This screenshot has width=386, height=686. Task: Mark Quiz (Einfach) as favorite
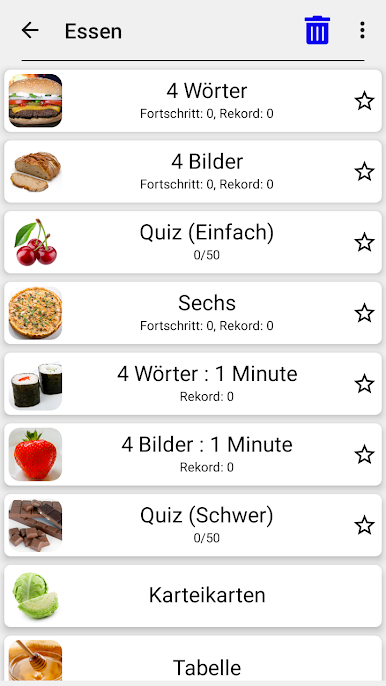point(364,242)
